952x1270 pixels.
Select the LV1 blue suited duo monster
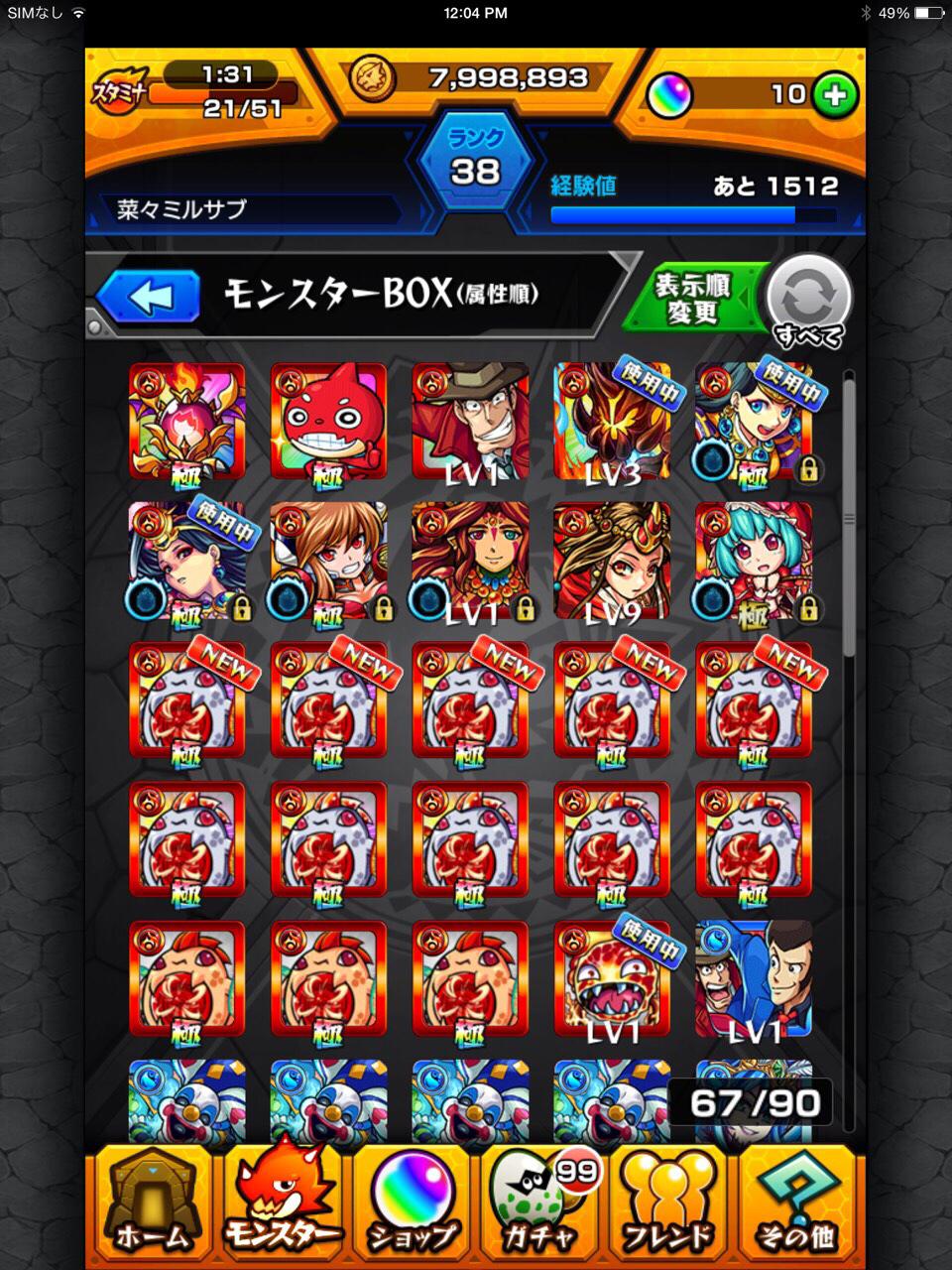pos(754,980)
